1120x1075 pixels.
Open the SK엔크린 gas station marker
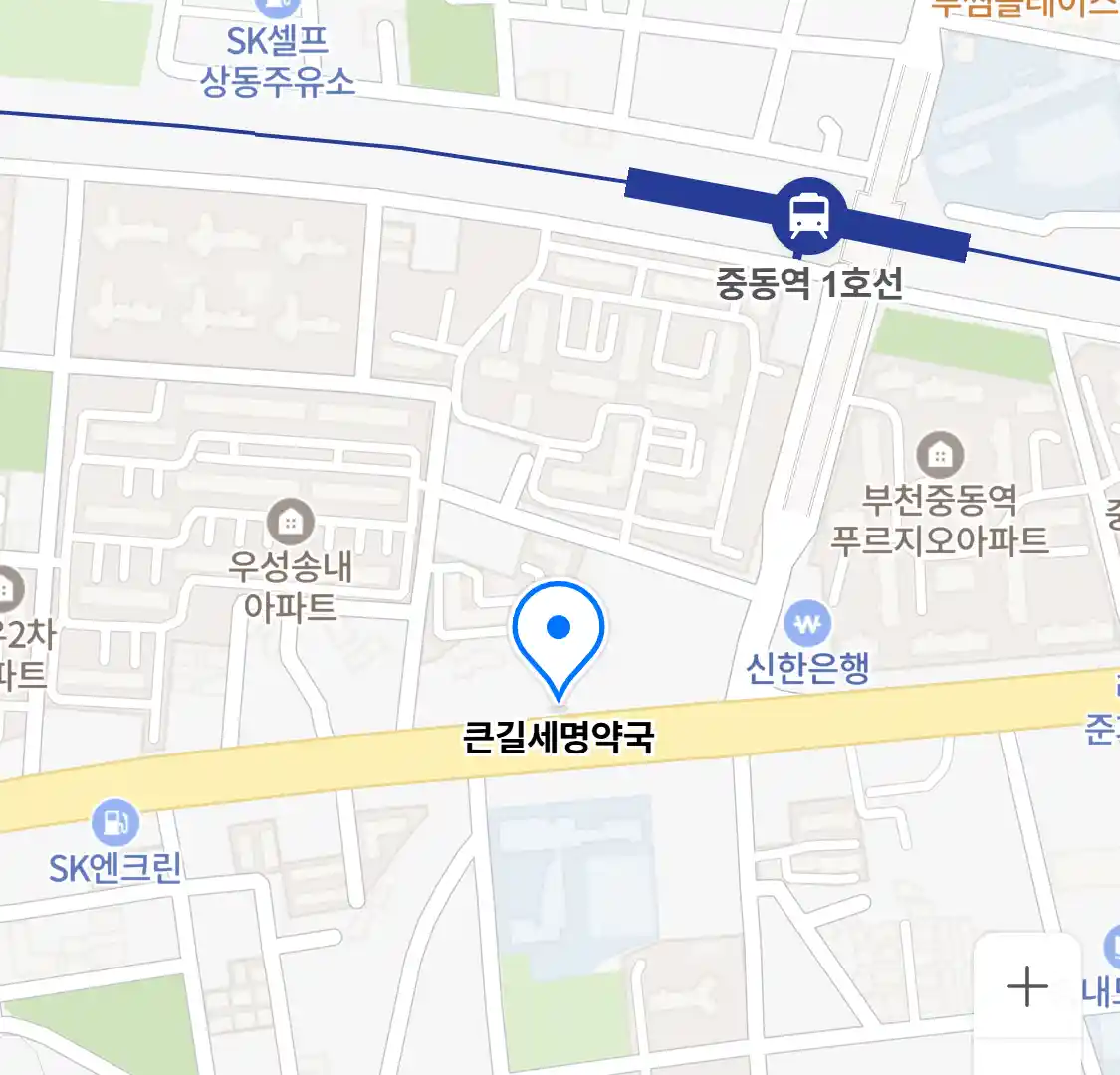point(115,824)
